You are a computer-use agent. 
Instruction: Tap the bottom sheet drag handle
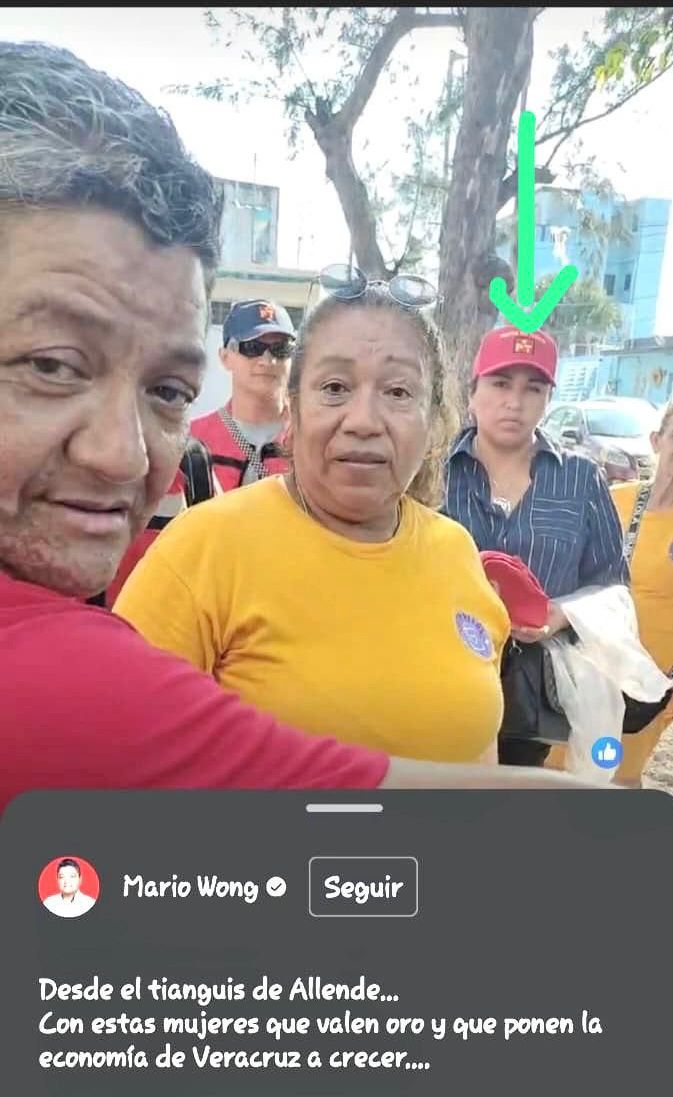coord(344,808)
